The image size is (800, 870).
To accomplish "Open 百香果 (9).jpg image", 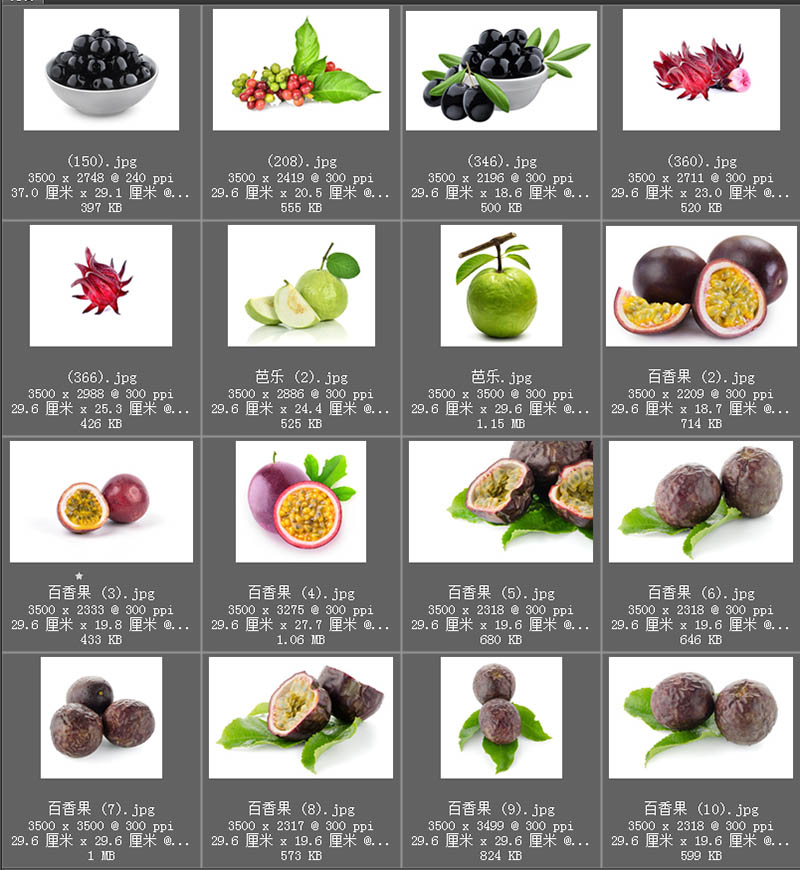I will click(x=501, y=717).
